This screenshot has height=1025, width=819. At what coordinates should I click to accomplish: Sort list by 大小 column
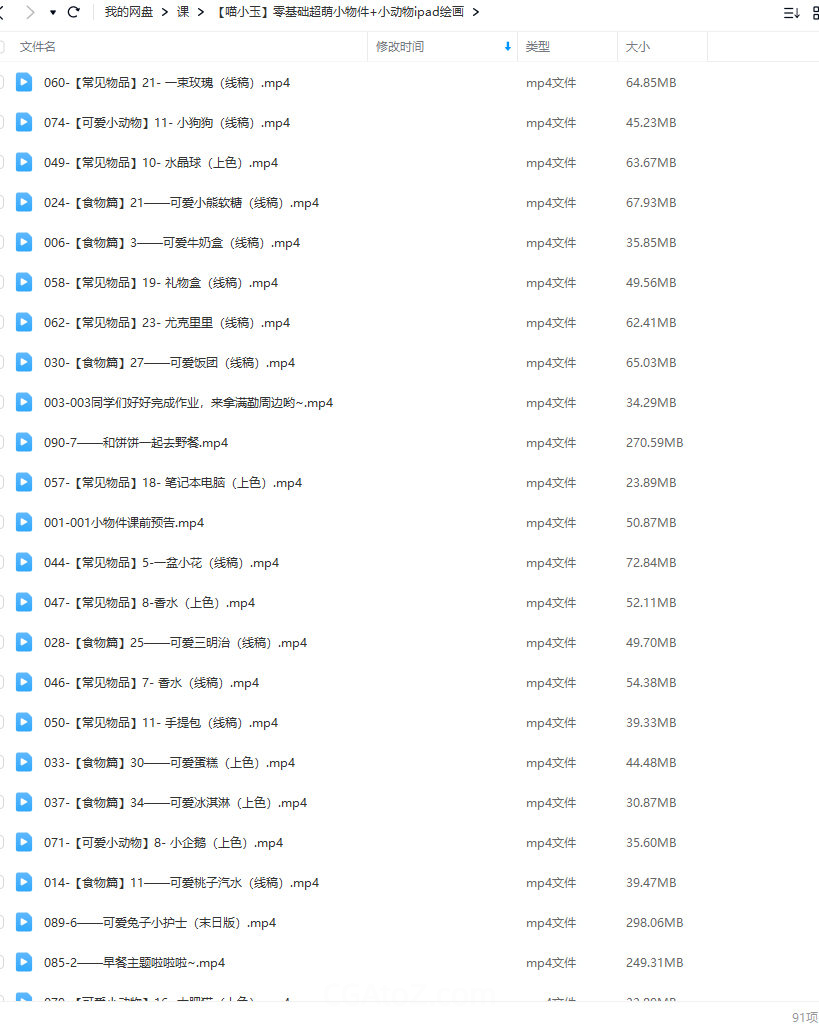coord(637,47)
